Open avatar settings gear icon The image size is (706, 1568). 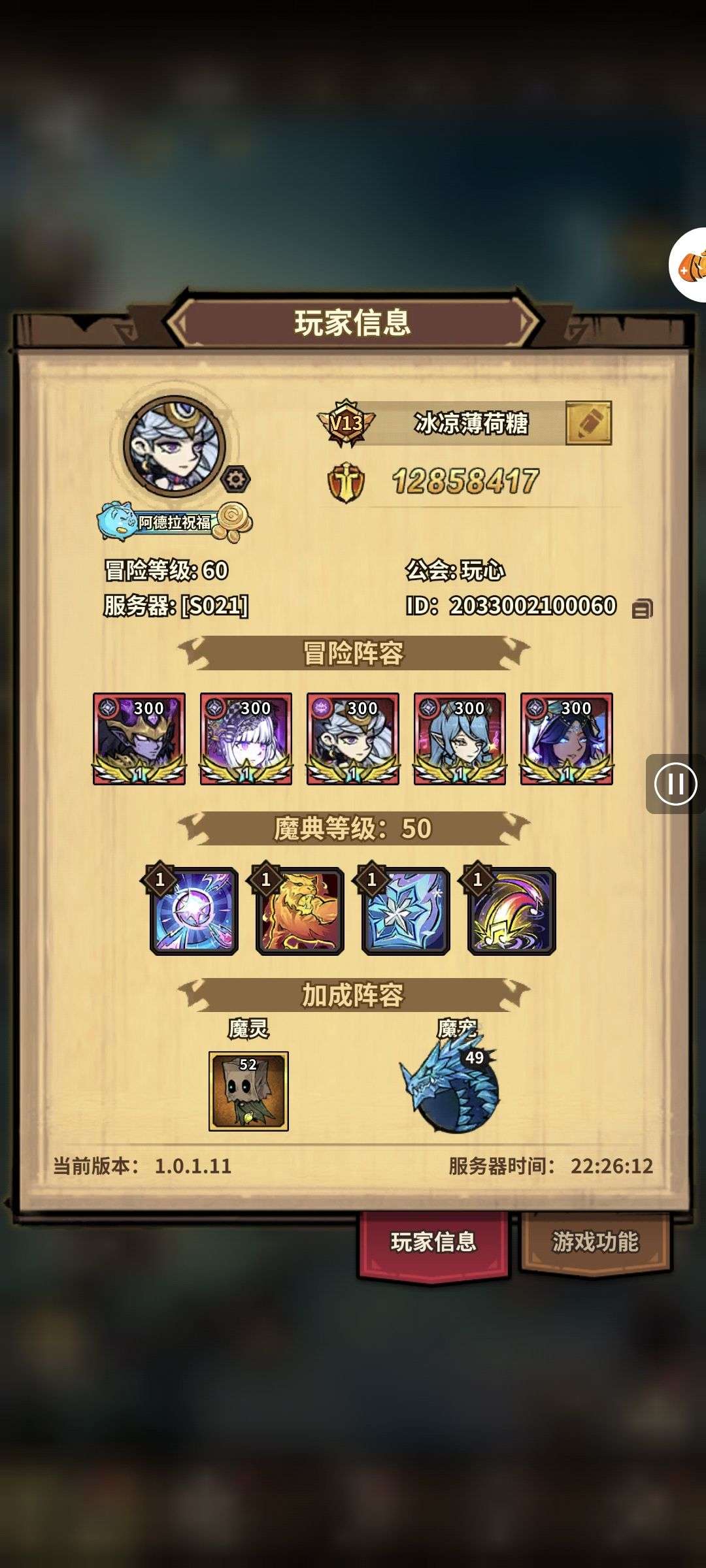click(x=236, y=479)
